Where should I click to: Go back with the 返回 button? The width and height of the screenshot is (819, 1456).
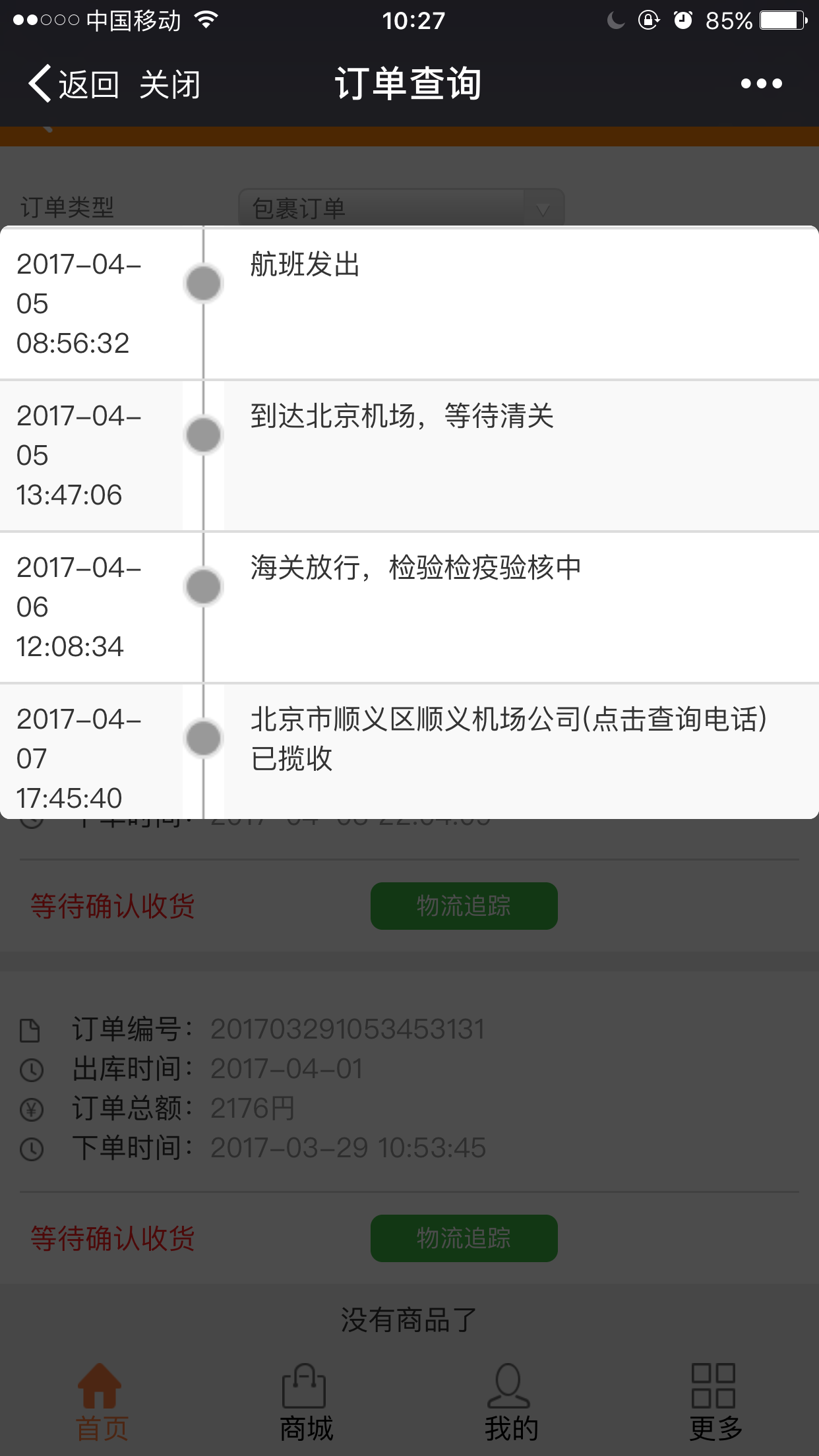73,84
